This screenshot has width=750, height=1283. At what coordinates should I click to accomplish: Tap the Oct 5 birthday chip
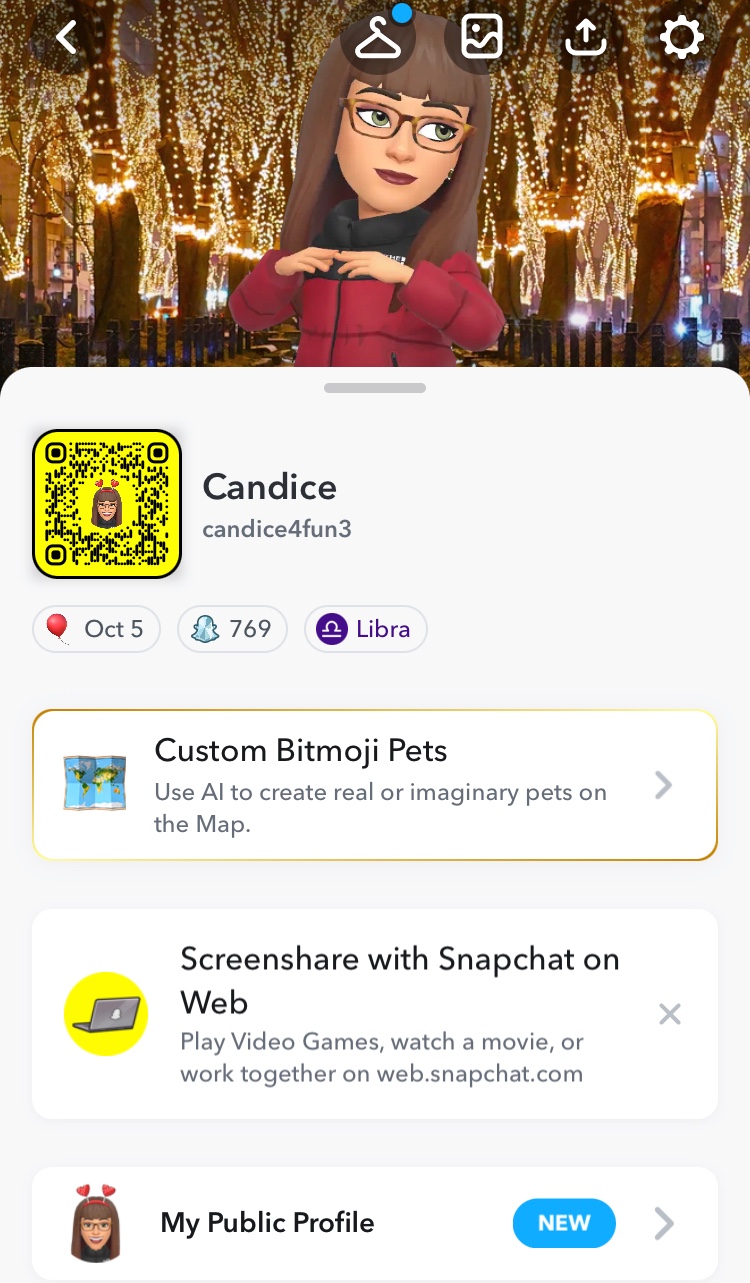tap(97, 629)
